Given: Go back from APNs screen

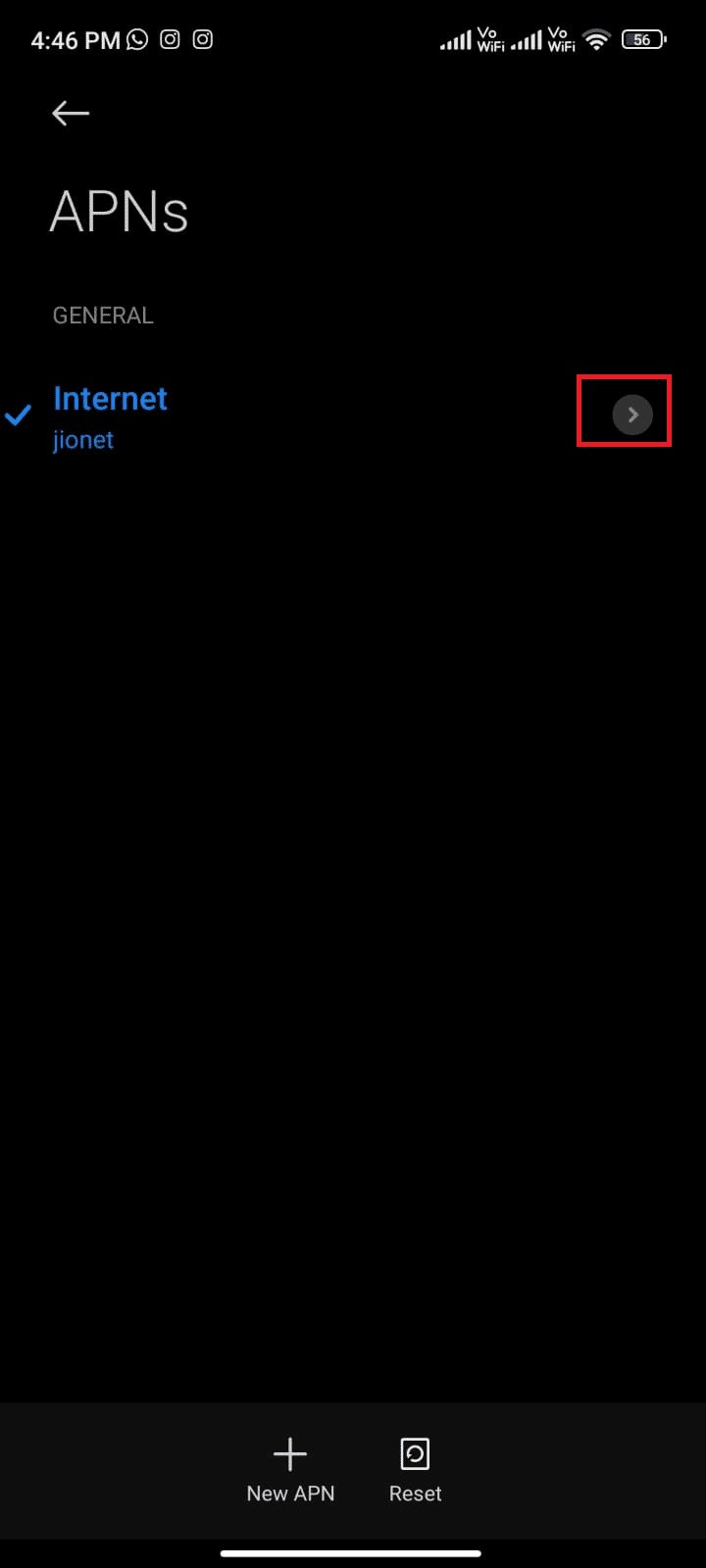Looking at the screenshot, I should tap(71, 114).
